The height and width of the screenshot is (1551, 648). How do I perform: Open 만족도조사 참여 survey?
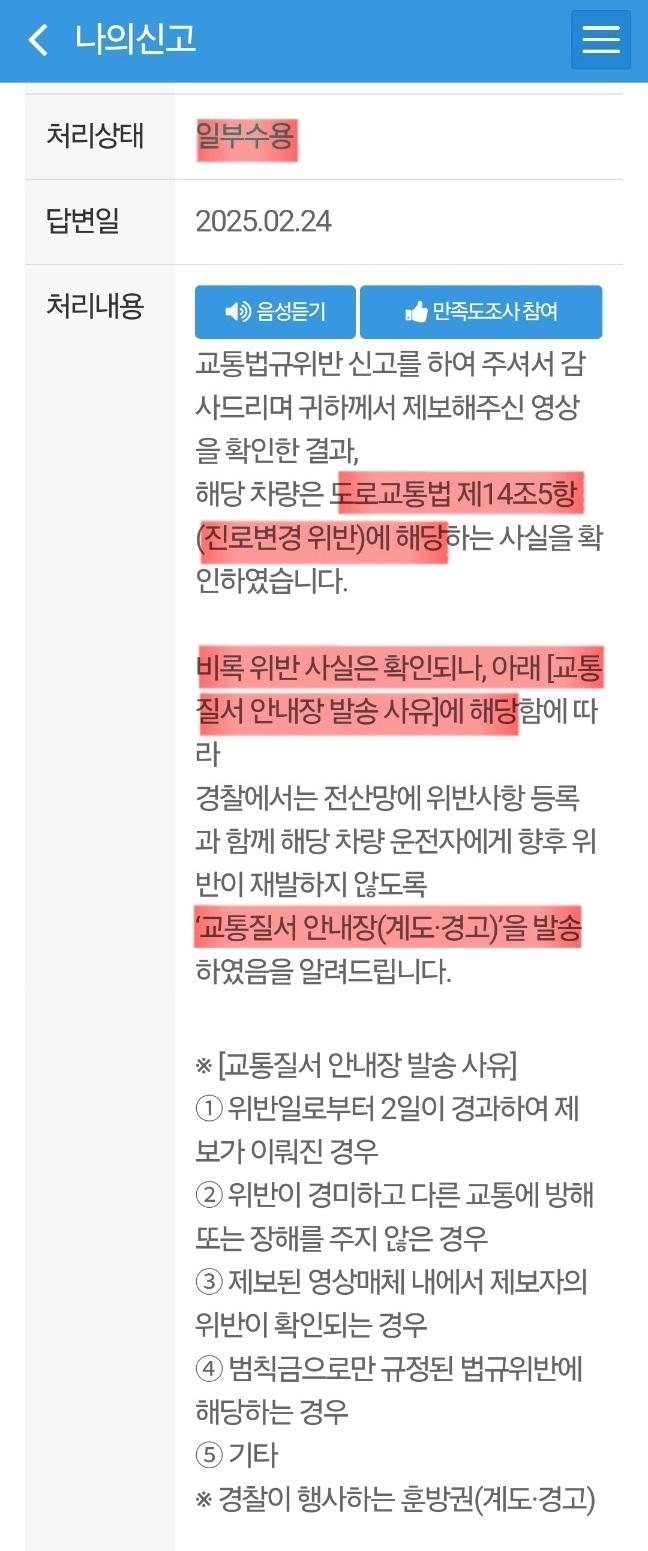(481, 312)
